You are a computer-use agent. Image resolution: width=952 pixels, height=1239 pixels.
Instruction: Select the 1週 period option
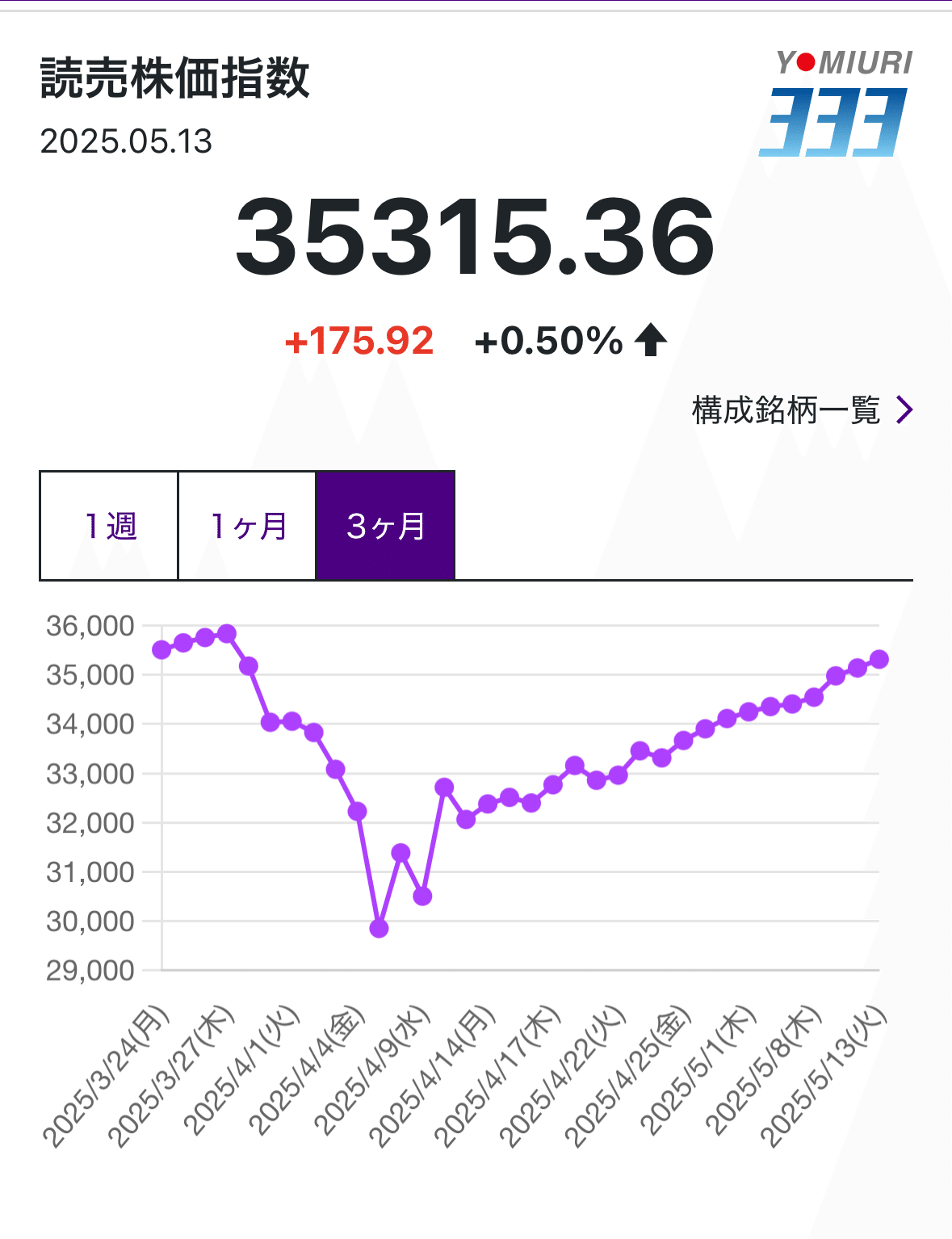pyautogui.click(x=107, y=525)
